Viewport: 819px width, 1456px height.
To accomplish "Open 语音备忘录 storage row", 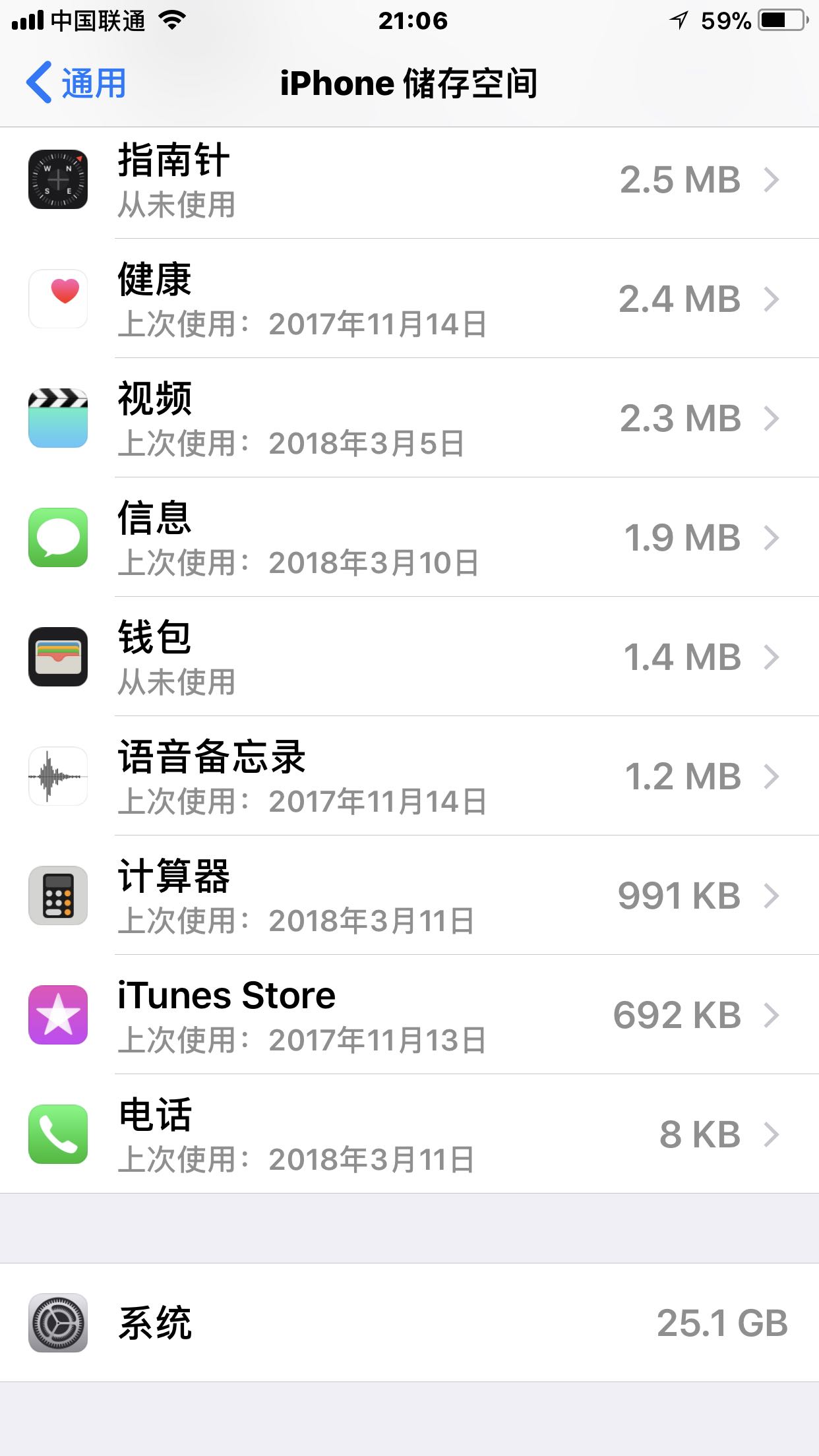I will click(x=409, y=776).
